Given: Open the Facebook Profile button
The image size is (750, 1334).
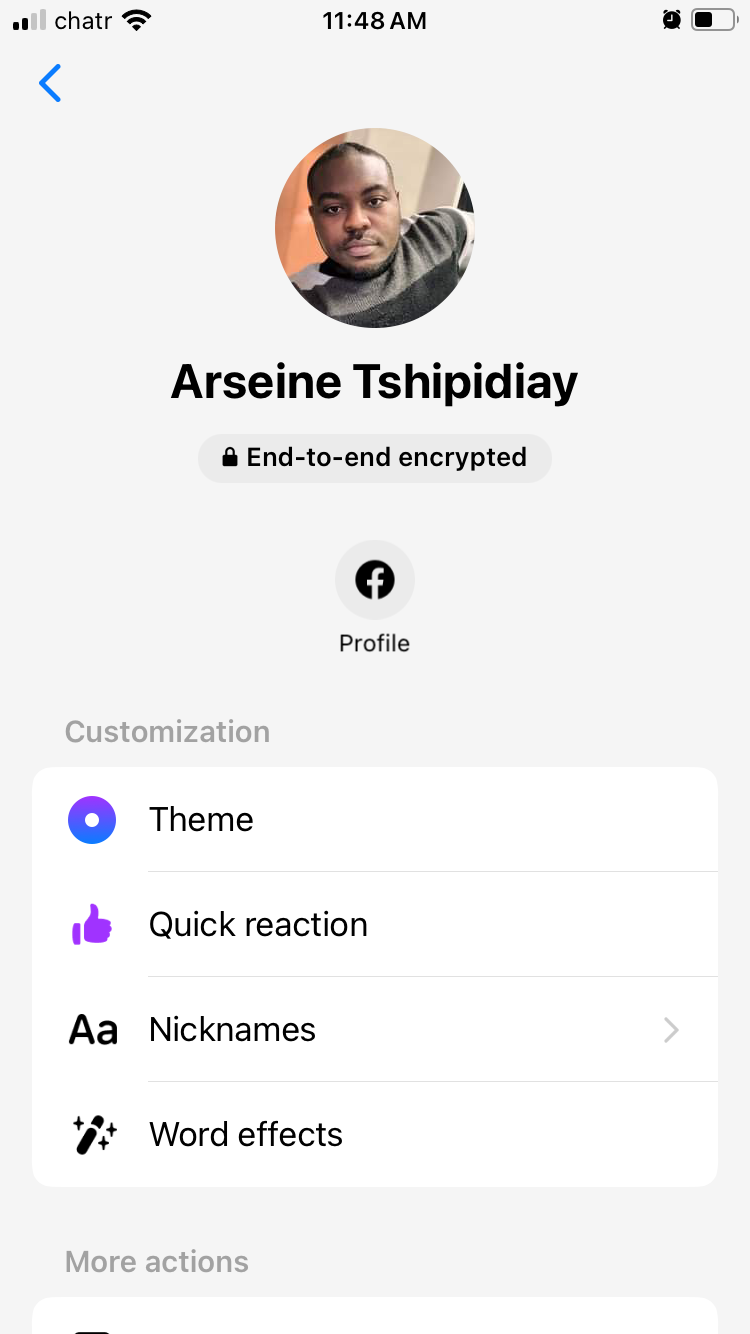Looking at the screenshot, I should 374,581.
